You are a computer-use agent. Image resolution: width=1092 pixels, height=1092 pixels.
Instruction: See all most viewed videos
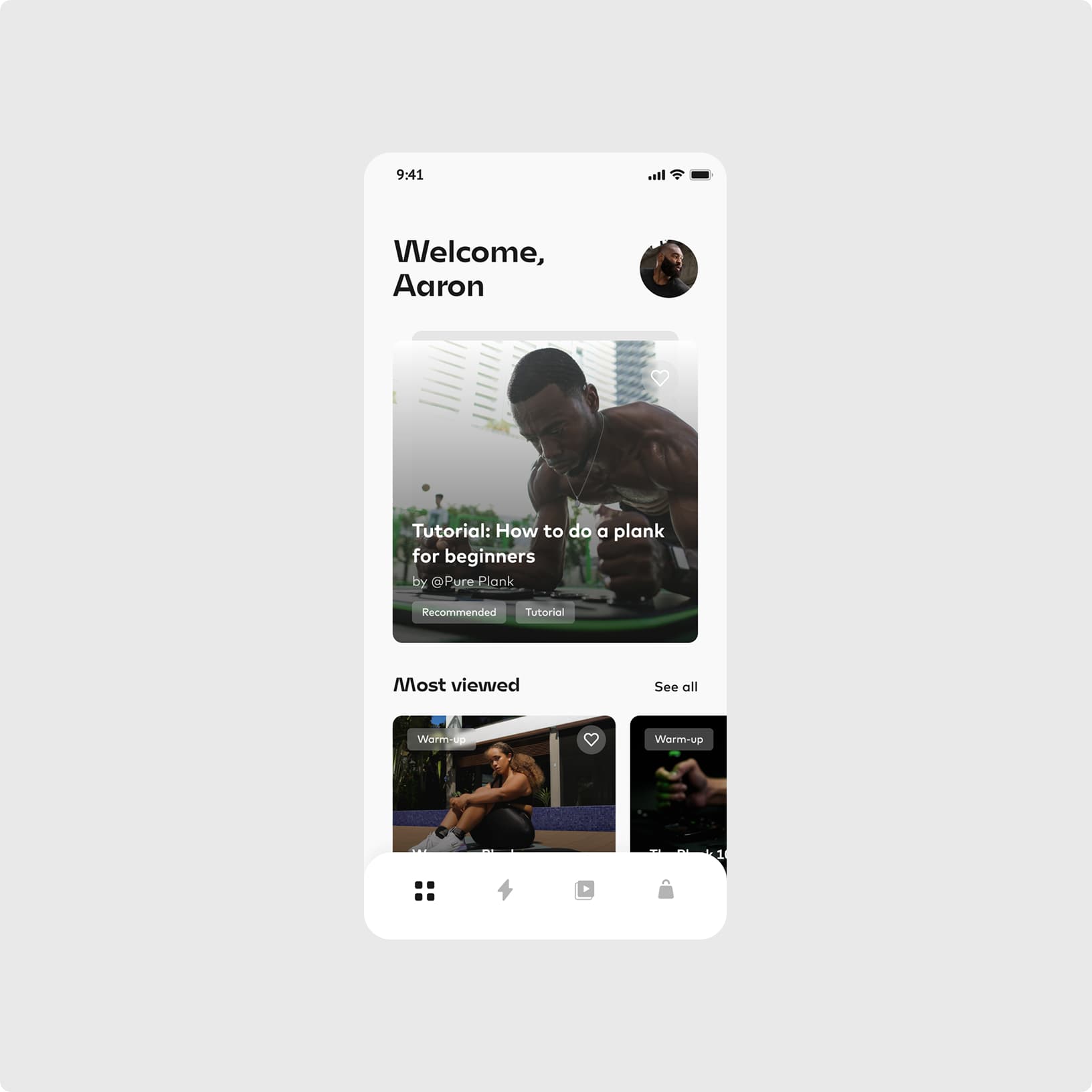[675, 687]
